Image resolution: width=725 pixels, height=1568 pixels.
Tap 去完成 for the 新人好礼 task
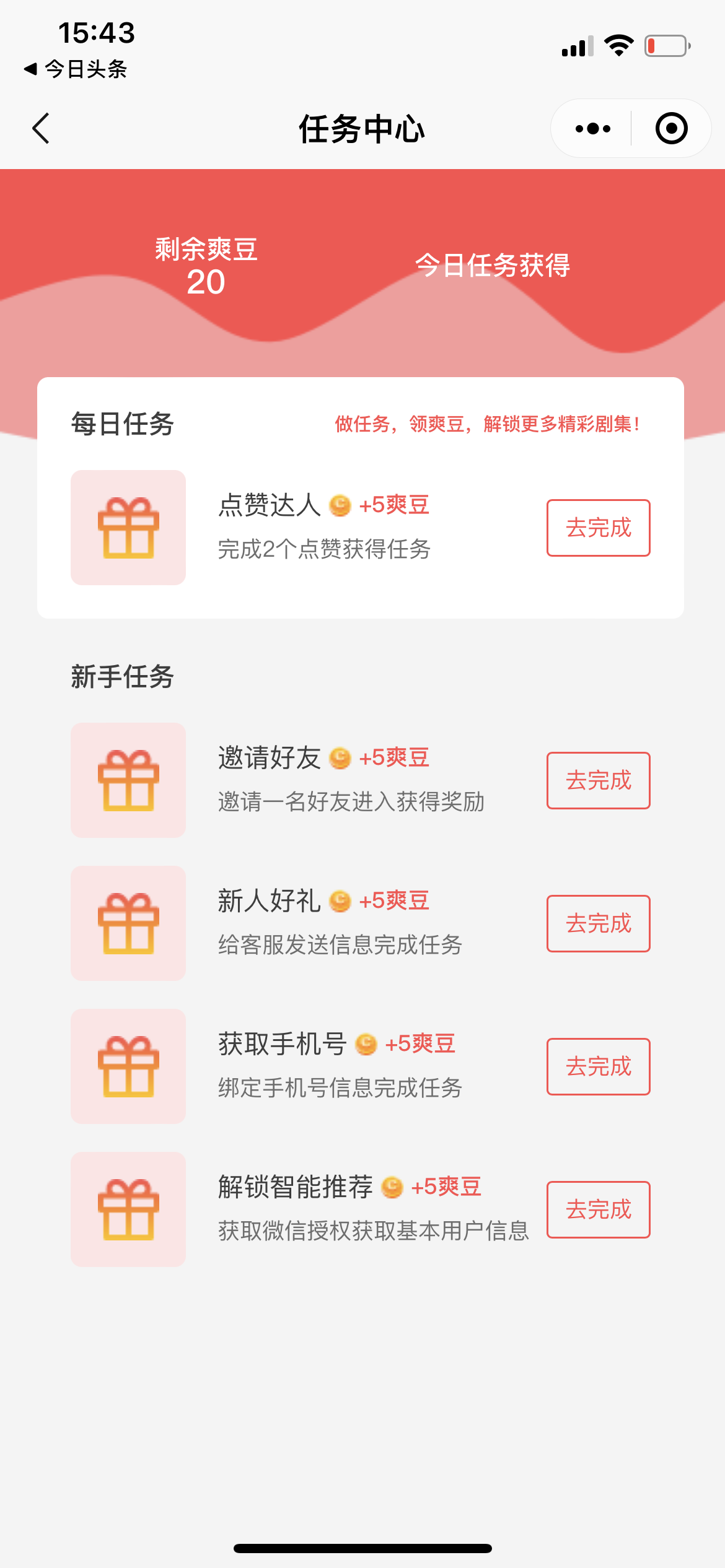coord(599,923)
